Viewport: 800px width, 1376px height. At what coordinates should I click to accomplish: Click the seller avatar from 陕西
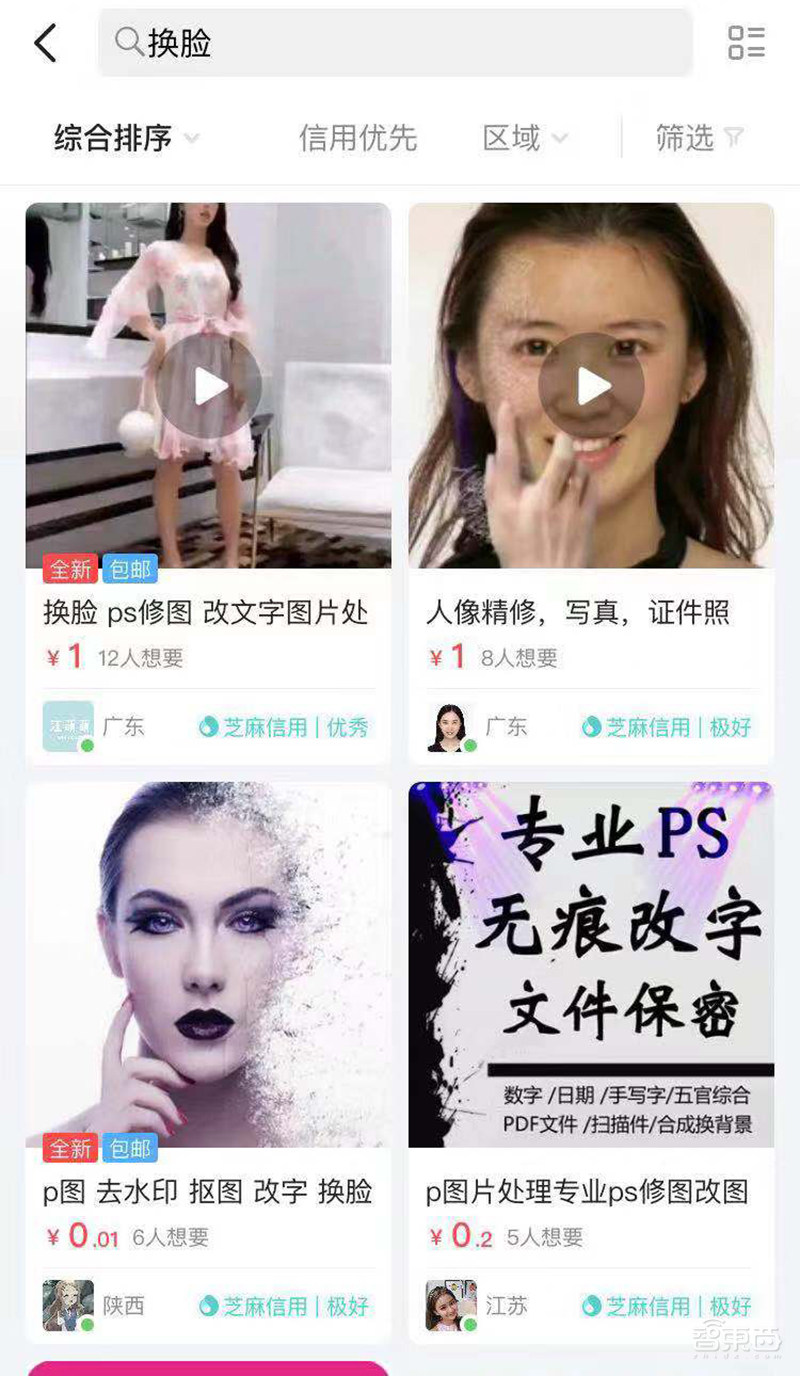67,1304
